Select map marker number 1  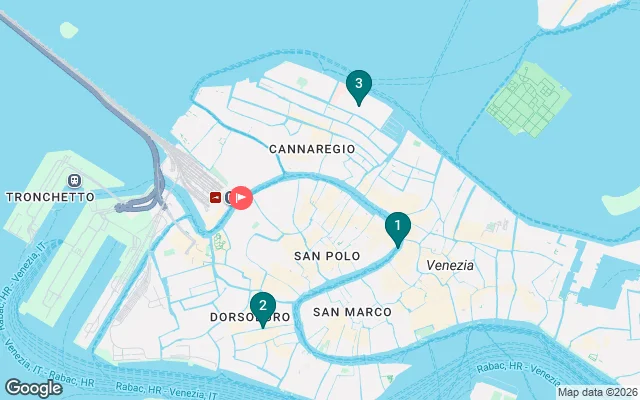point(397,228)
